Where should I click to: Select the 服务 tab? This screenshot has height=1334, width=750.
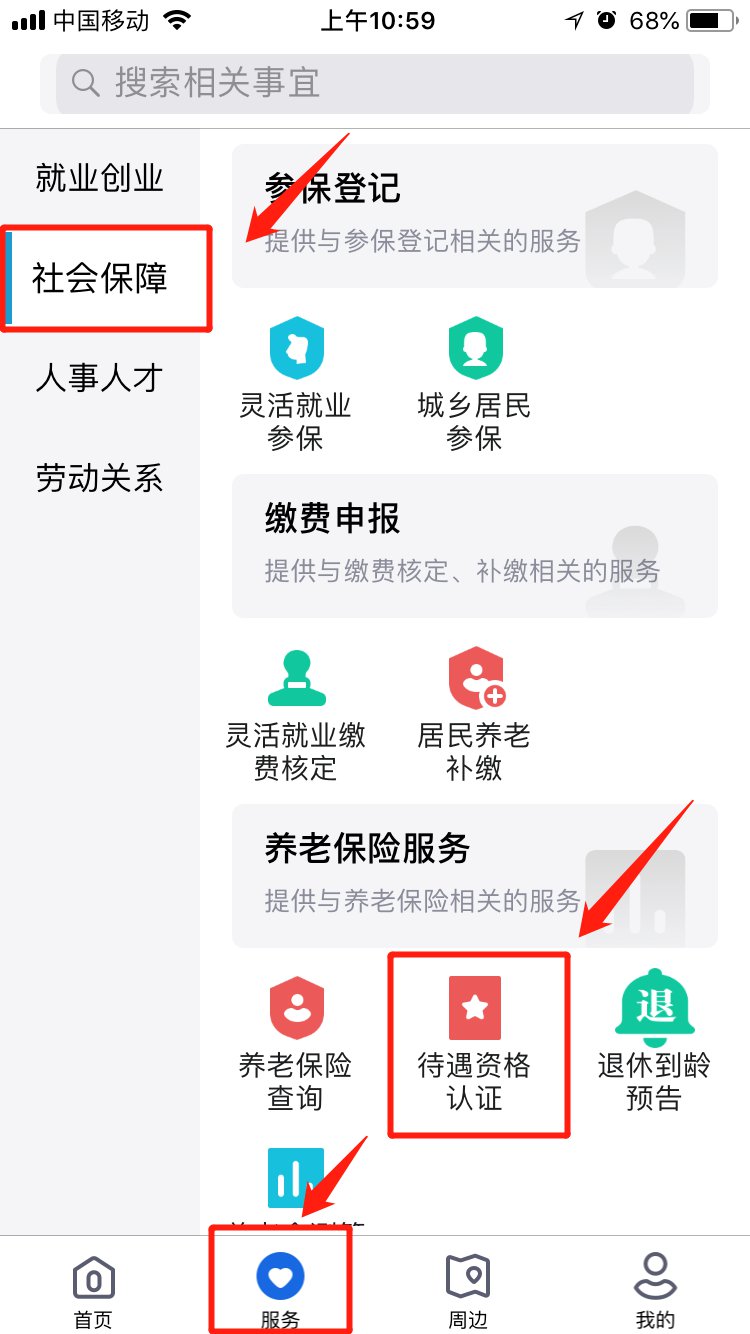tap(280, 1290)
